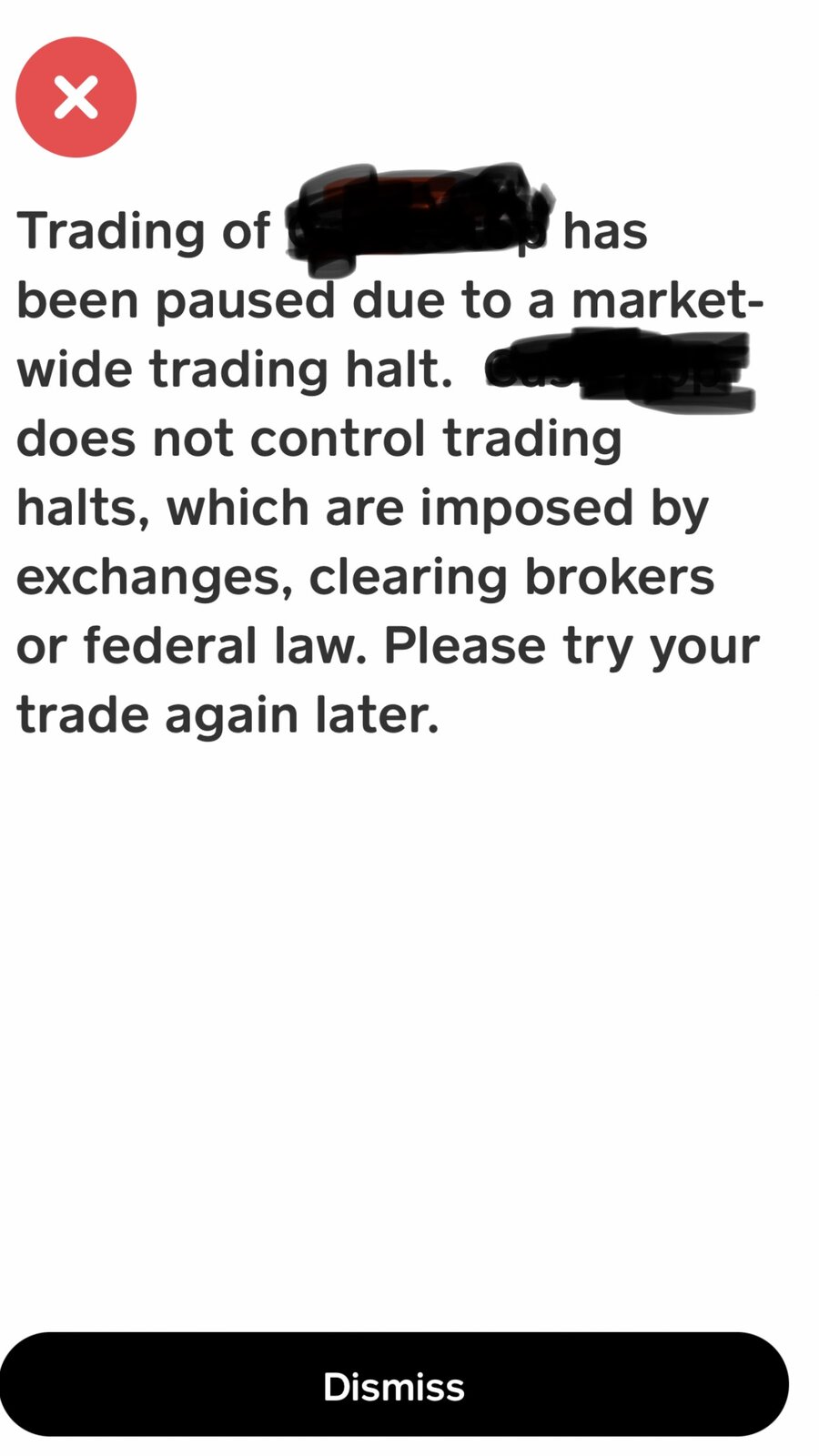The height and width of the screenshot is (1456, 819).
Task: Dismiss the trading halt message
Action: click(394, 1384)
